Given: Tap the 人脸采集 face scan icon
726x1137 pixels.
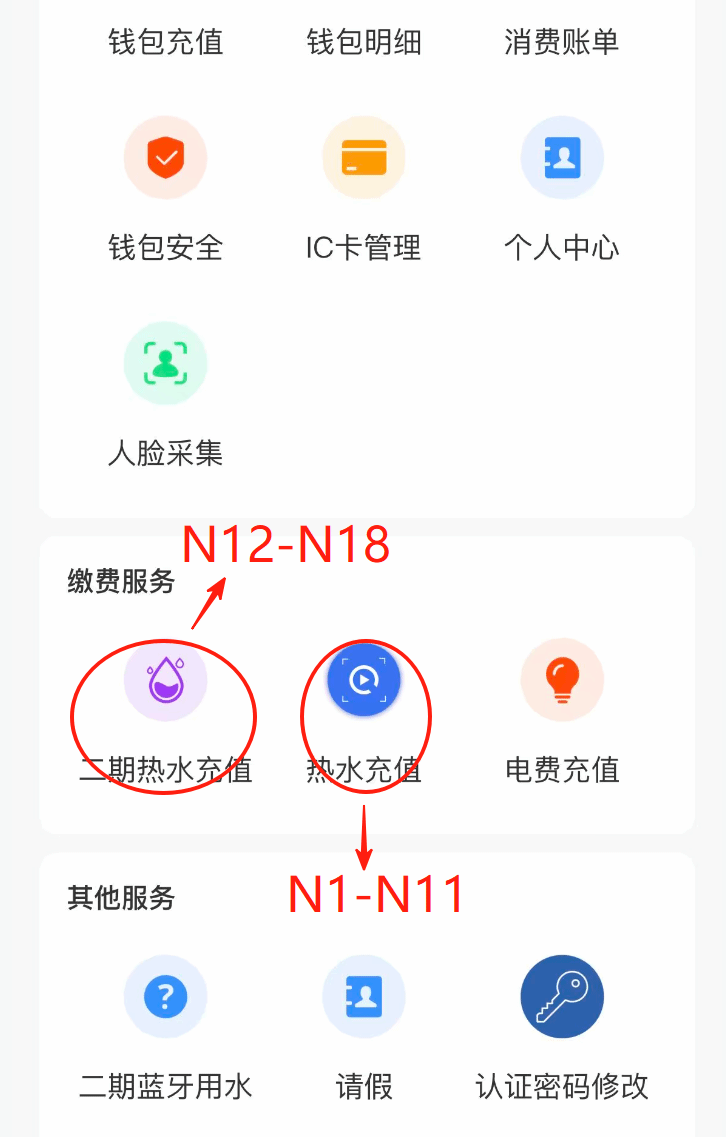Looking at the screenshot, I should pyautogui.click(x=165, y=363).
